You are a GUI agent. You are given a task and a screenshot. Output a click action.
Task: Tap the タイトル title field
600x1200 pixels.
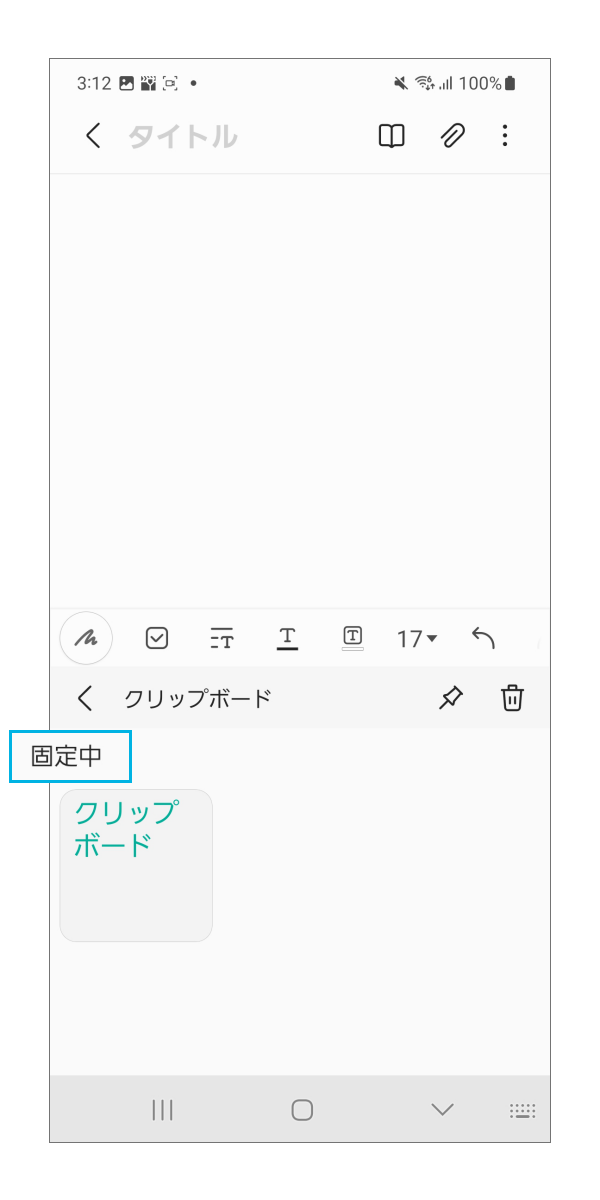click(183, 136)
